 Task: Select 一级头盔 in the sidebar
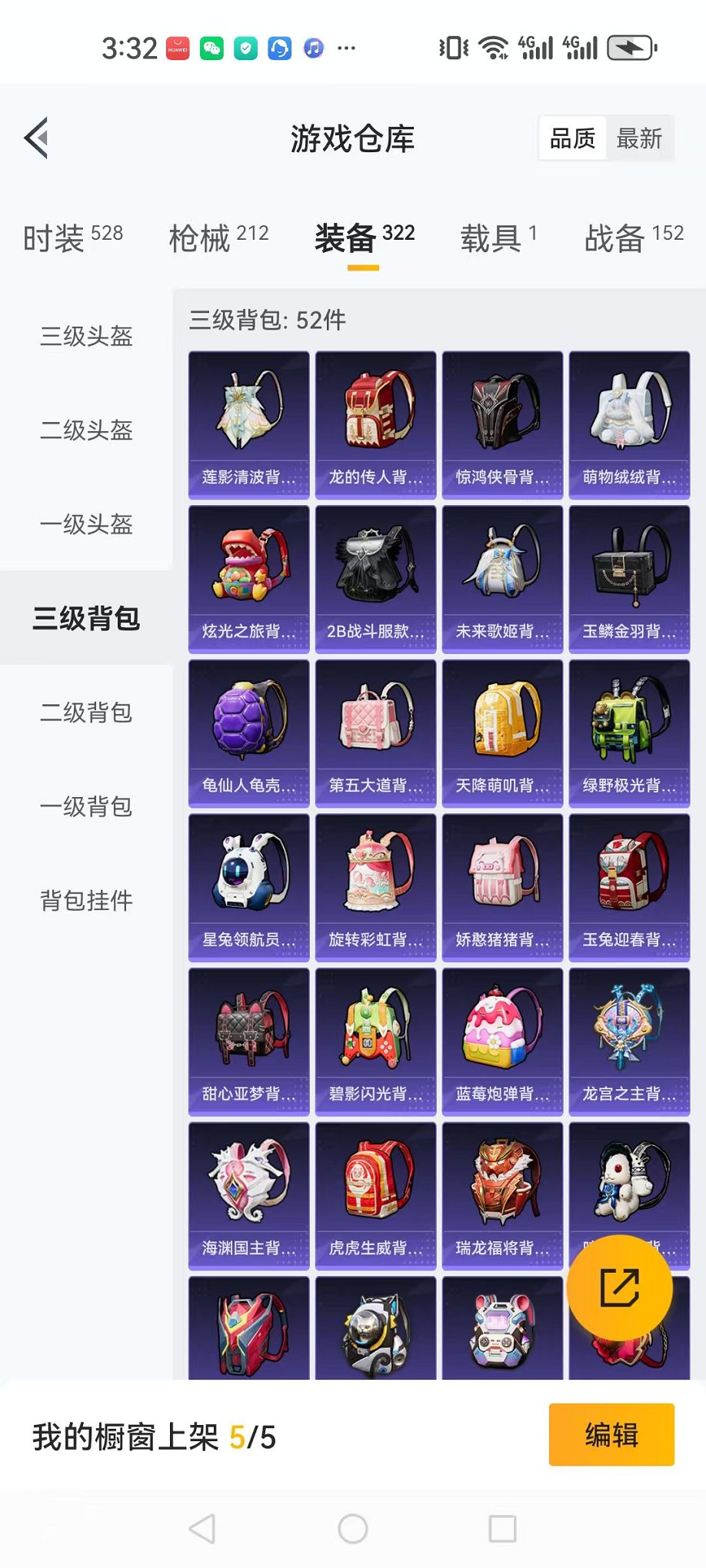[86, 524]
